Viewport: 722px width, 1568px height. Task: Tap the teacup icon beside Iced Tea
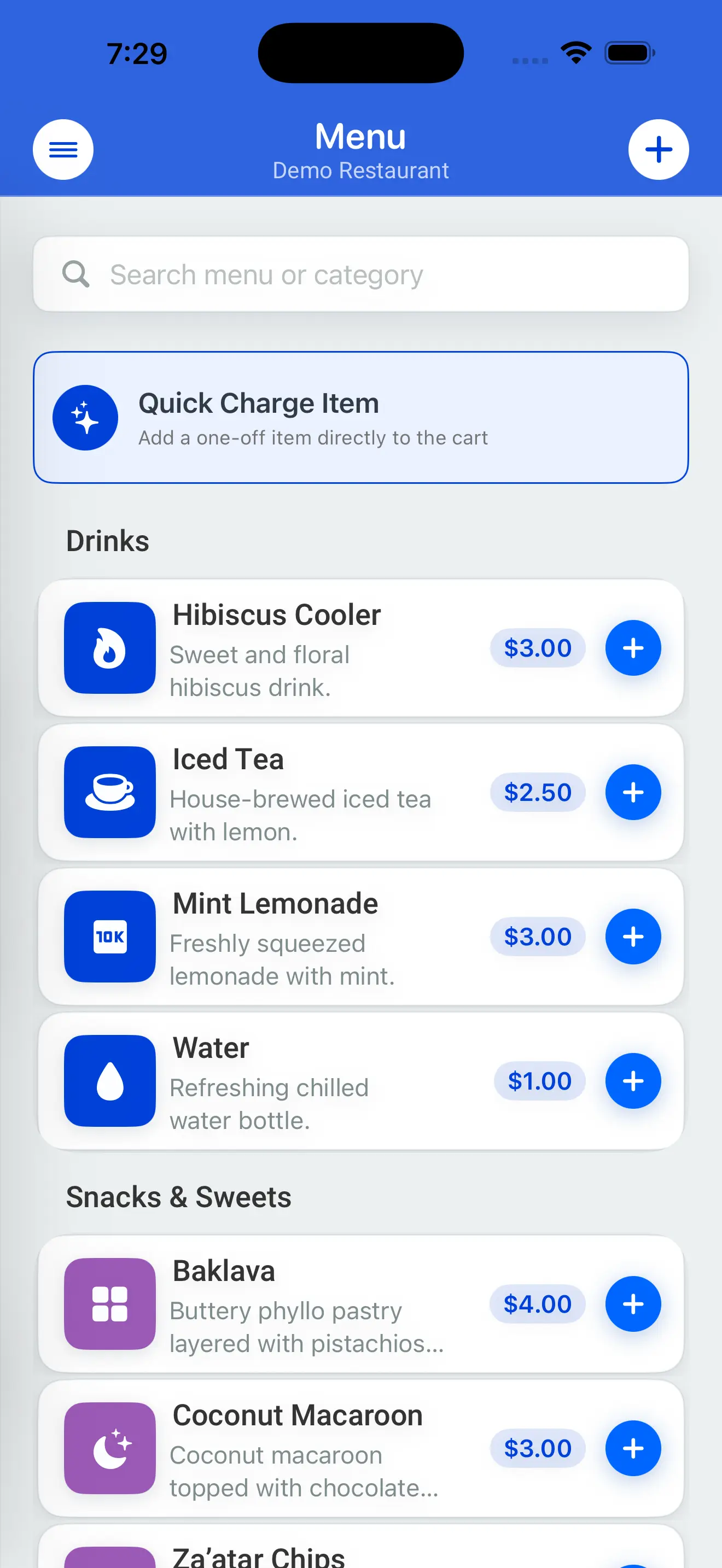pyautogui.click(x=109, y=792)
